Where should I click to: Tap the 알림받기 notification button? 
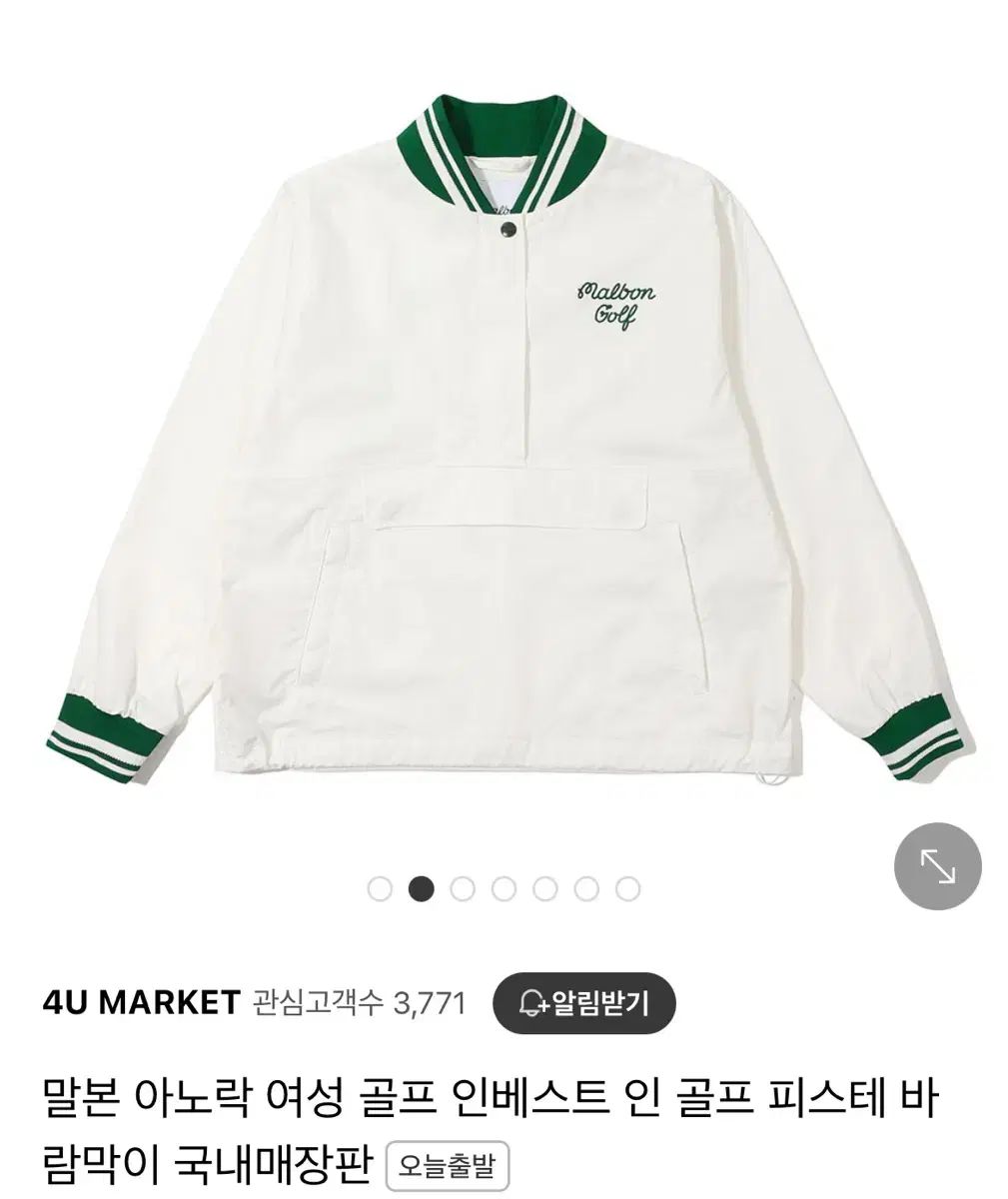pos(583,1002)
